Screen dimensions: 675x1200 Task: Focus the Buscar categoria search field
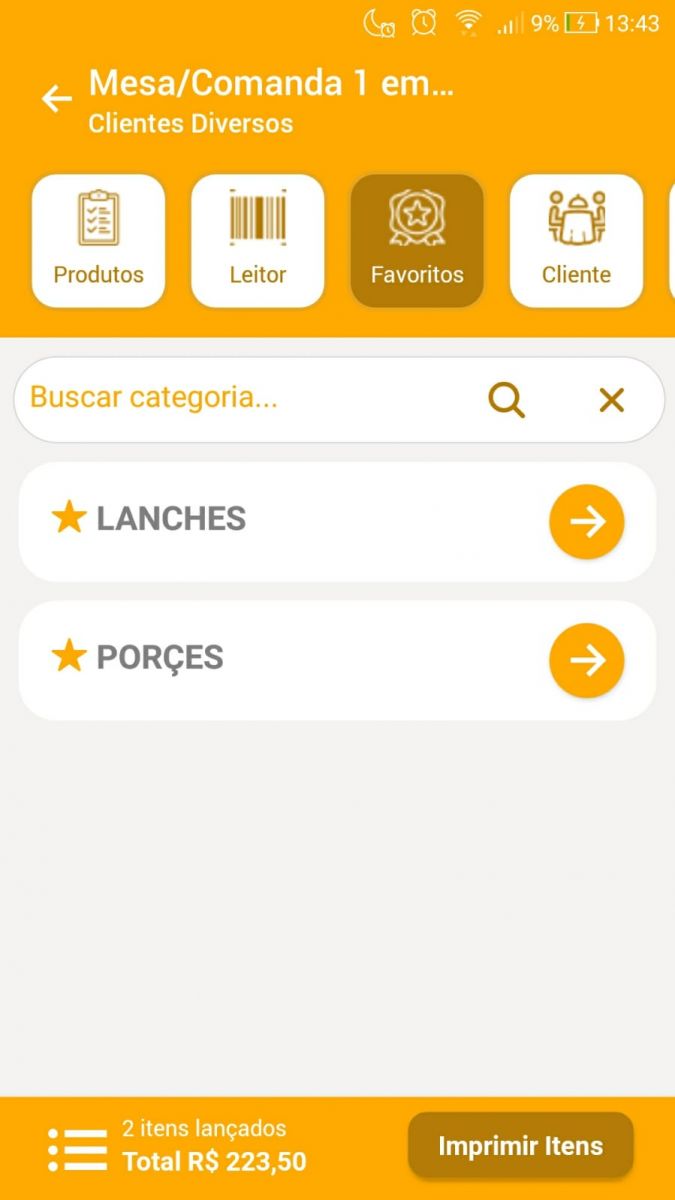coord(250,398)
